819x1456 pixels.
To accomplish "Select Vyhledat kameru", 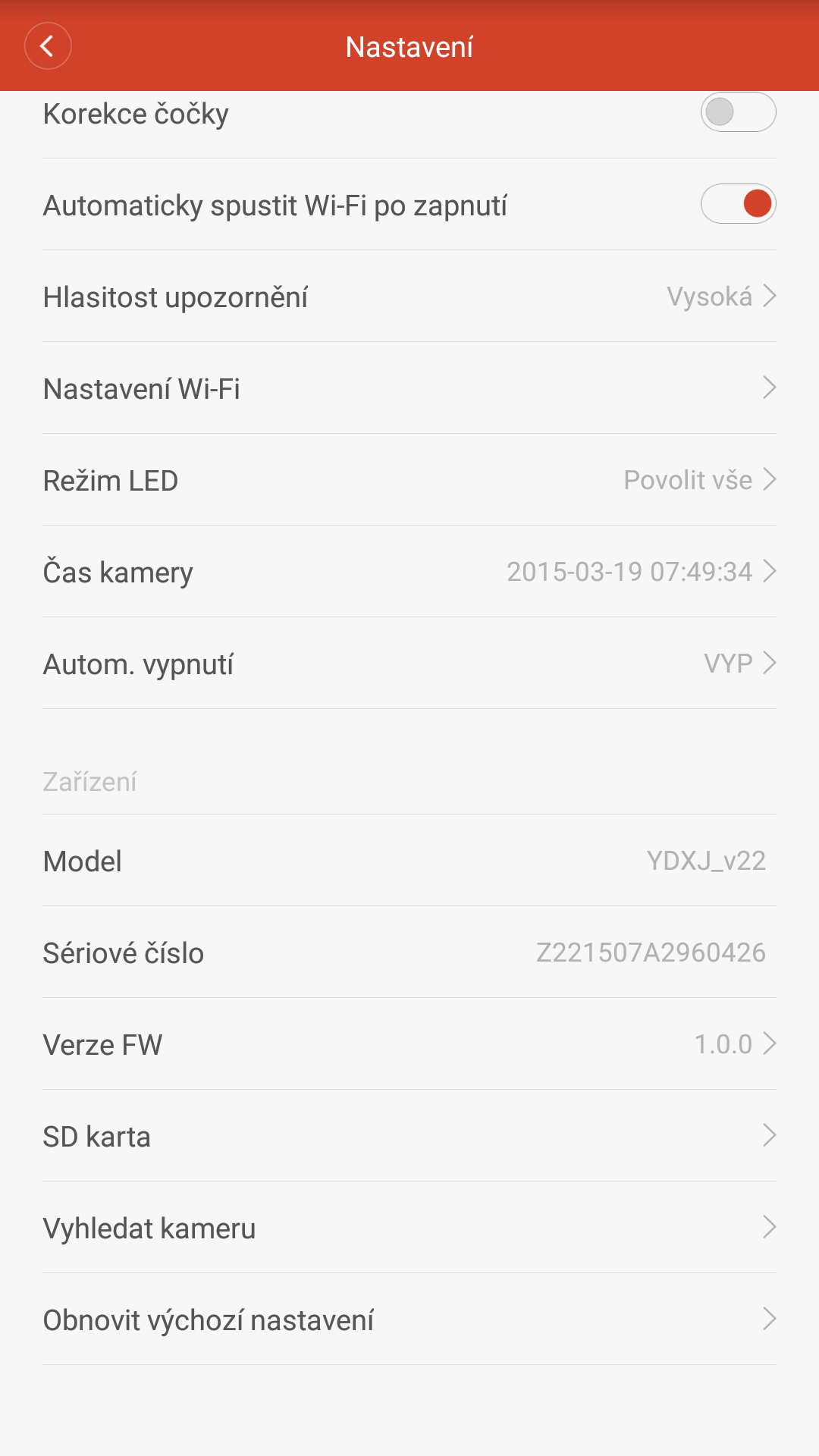I will click(409, 1228).
